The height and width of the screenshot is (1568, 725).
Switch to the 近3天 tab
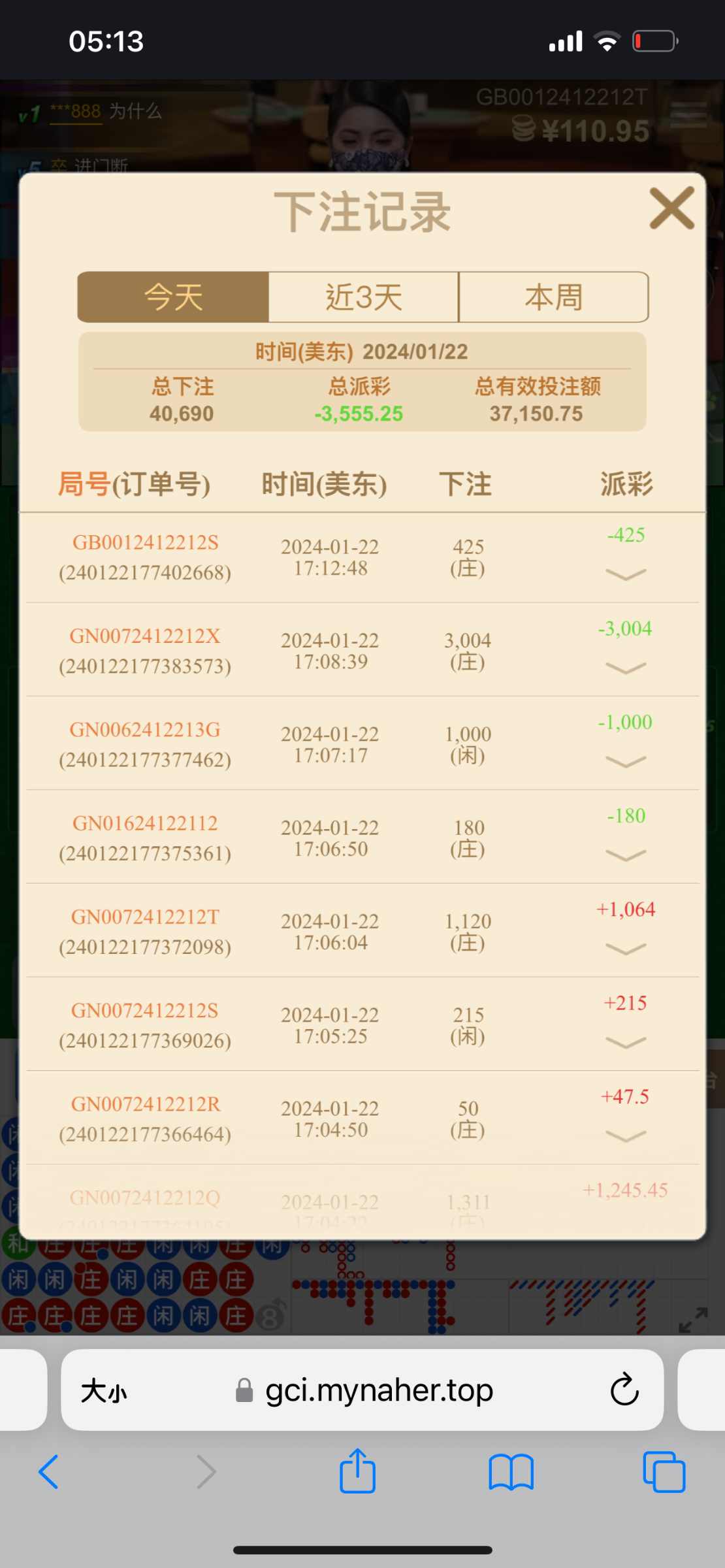pos(363,297)
